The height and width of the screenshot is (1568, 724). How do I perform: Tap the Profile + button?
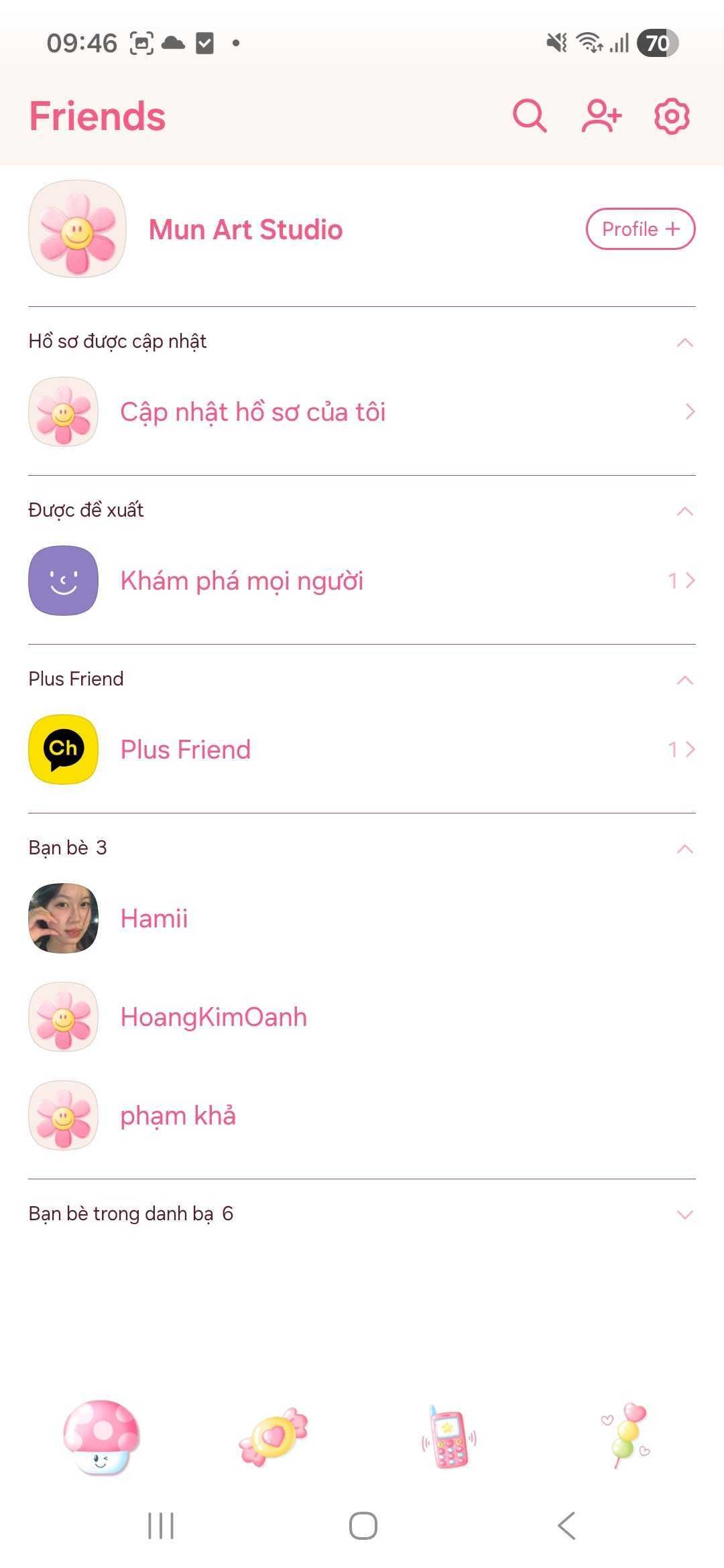tap(640, 229)
